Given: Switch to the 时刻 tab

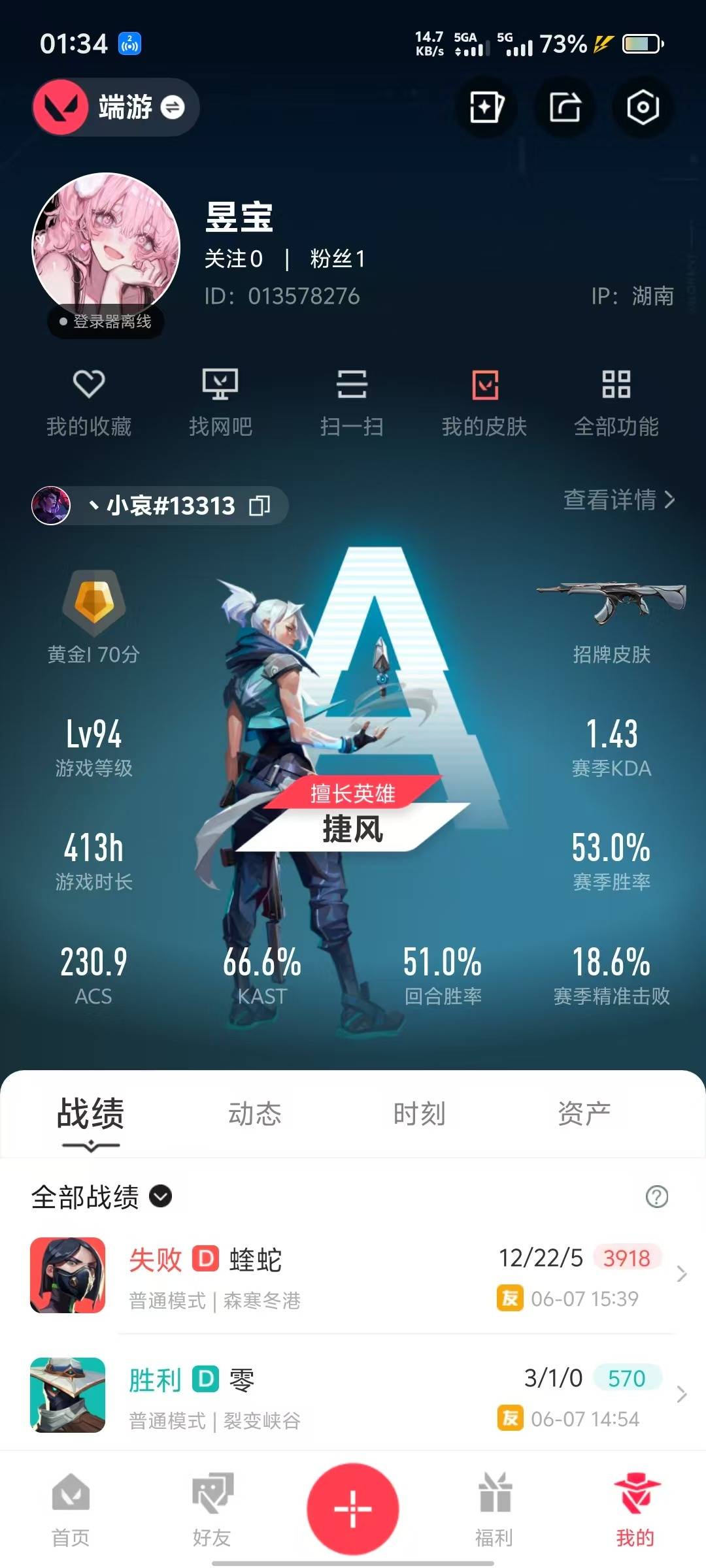Looking at the screenshot, I should tap(419, 1113).
